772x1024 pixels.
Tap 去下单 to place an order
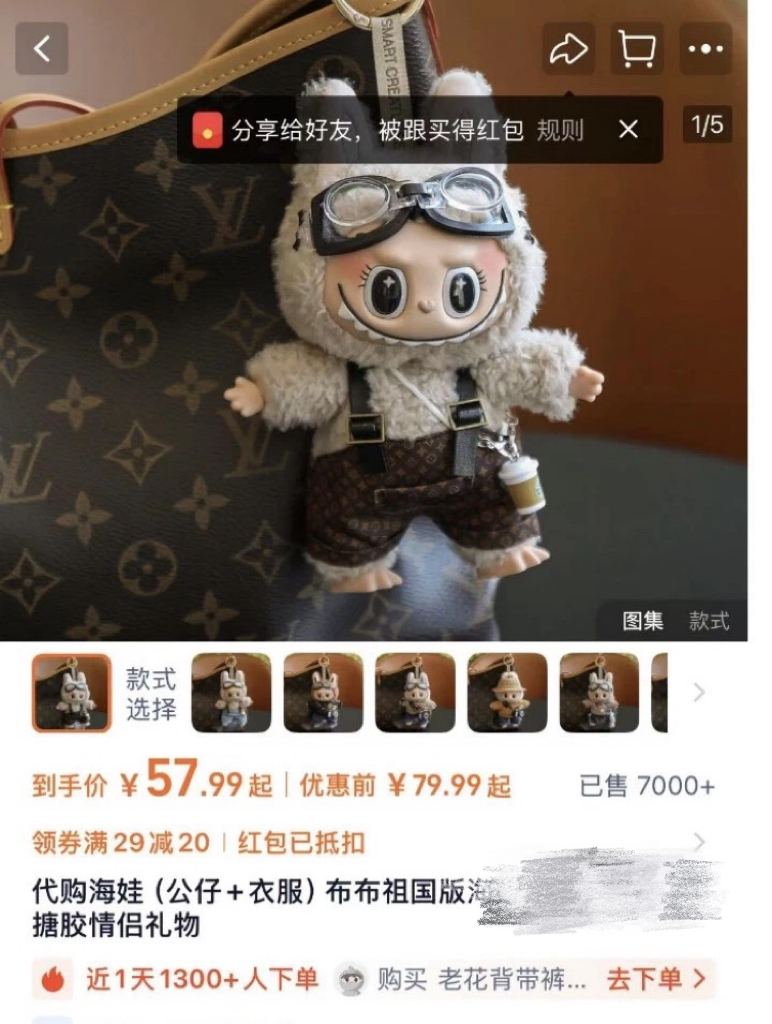tap(661, 979)
